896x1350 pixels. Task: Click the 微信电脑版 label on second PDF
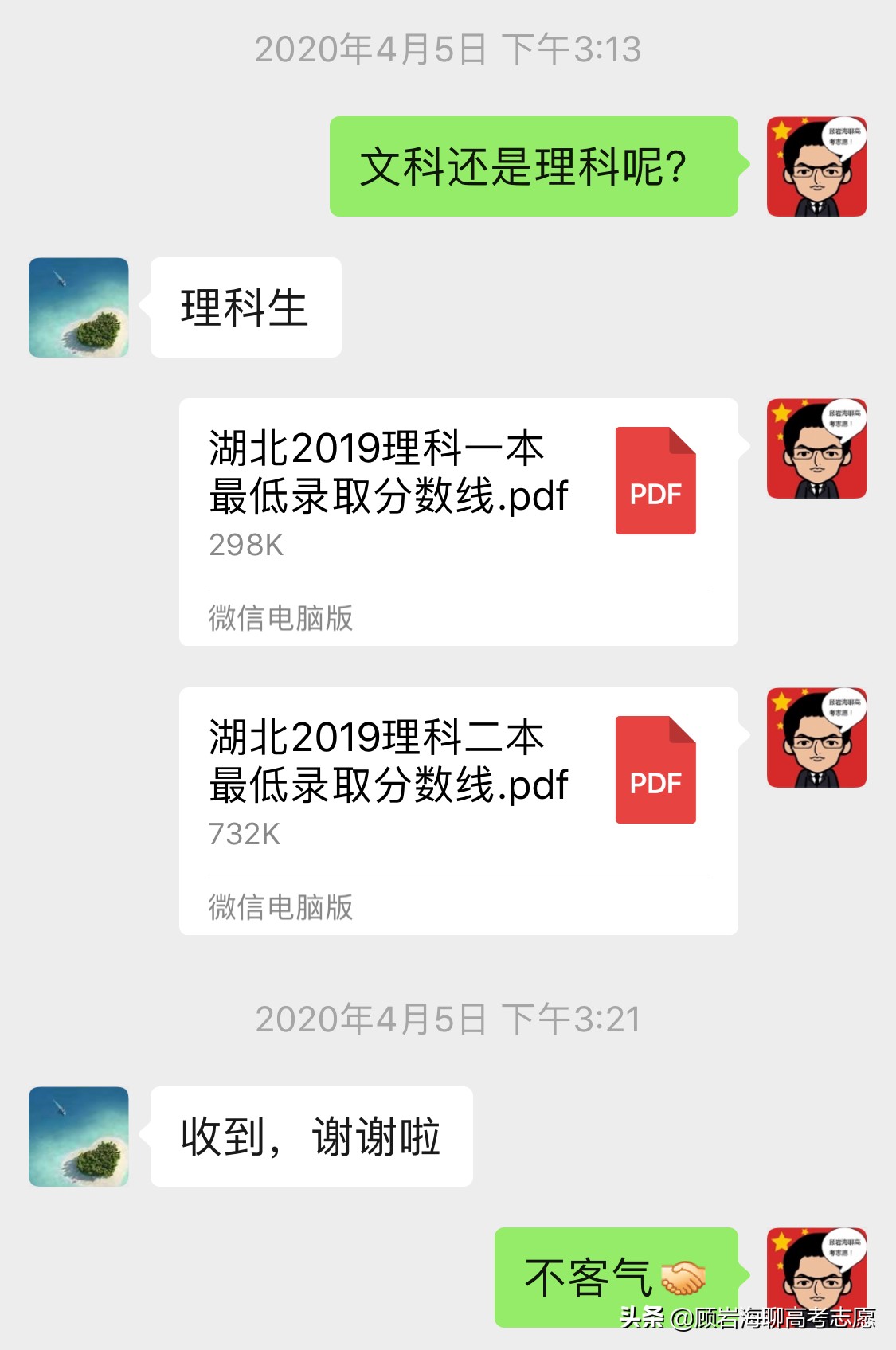(x=279, y=908)
